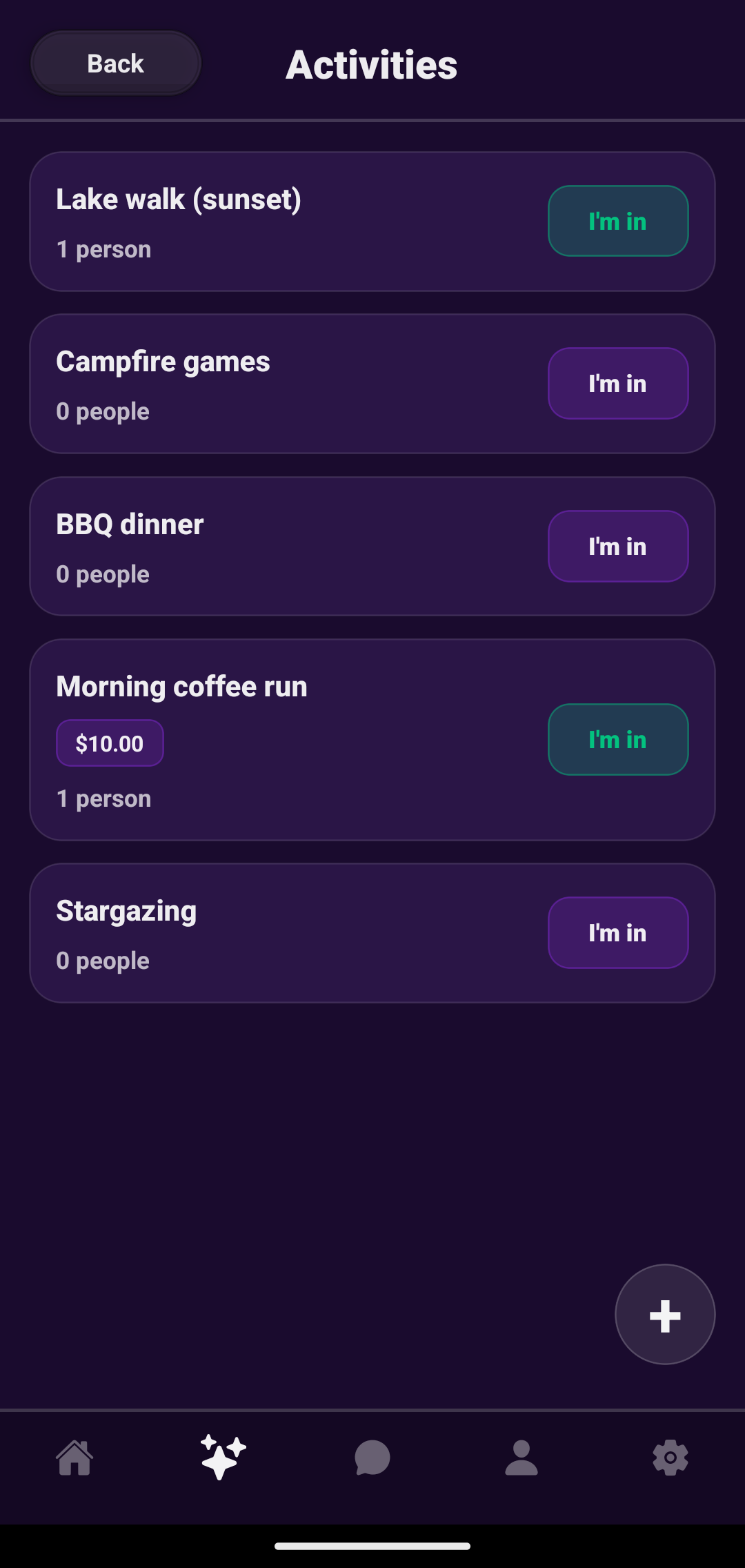The width and height of the screenshot is (745, 1568).
Task: Open the settings gear tab
Action: pos(670,1458)
